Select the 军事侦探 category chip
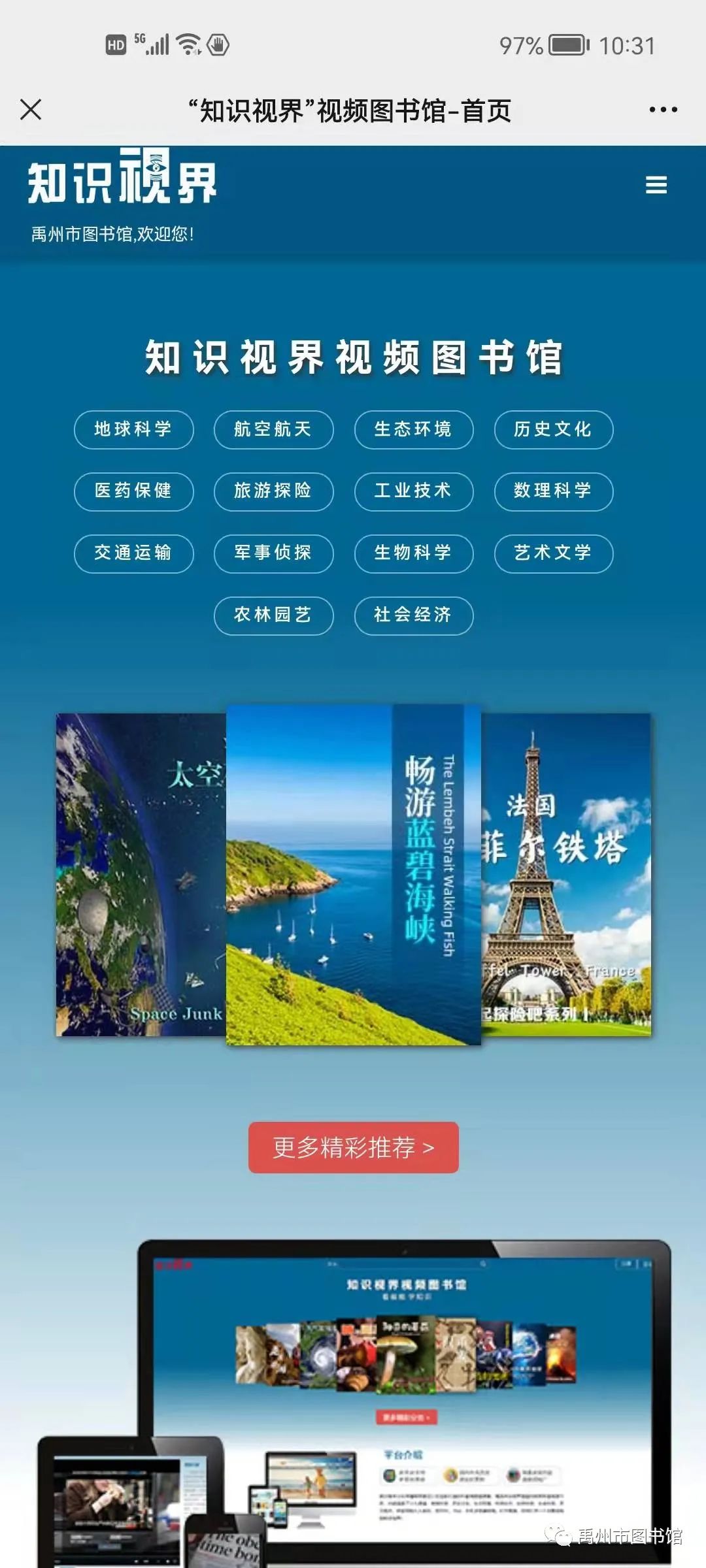Screen dimensions: 706x1568 273,553
